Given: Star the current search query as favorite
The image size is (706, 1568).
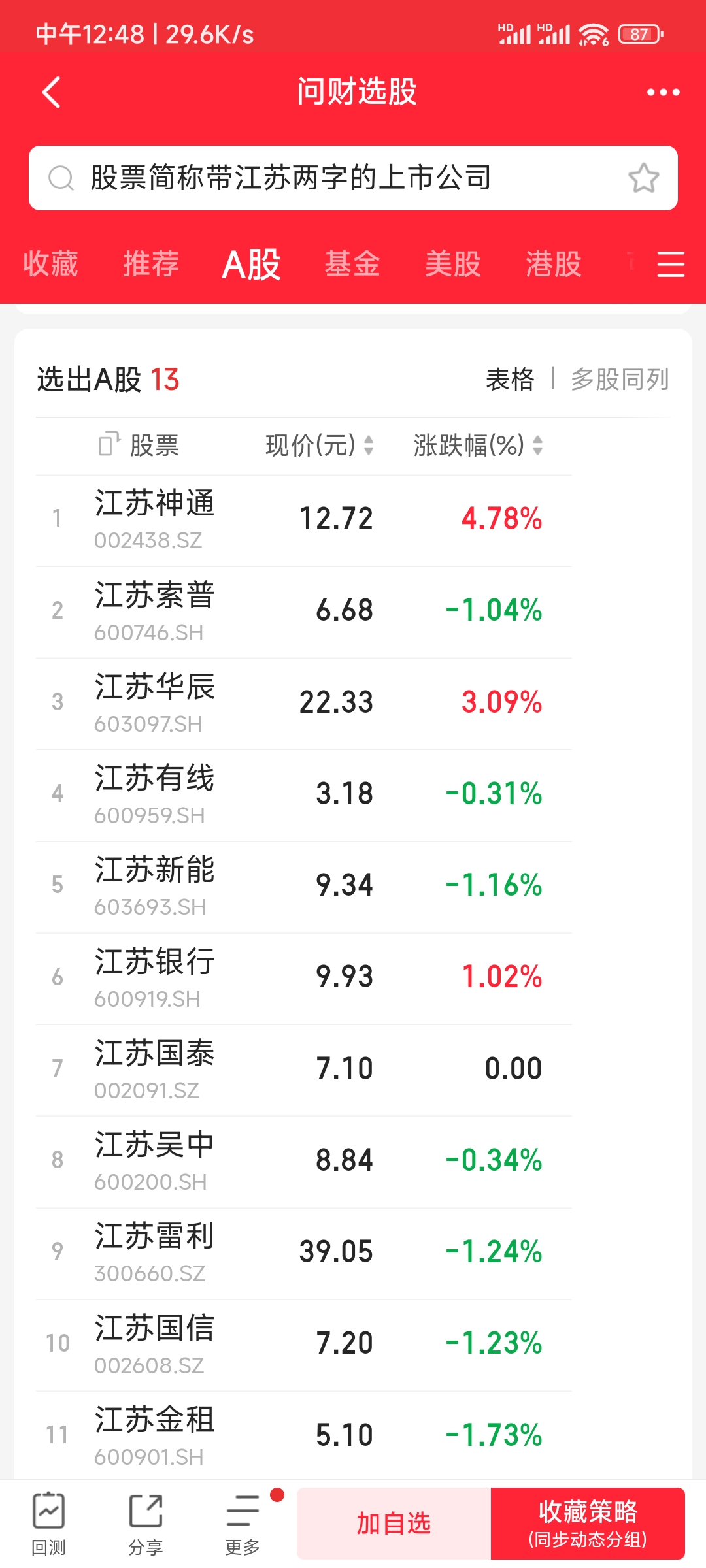Looking at the screenshot, I should pos(643,178).
